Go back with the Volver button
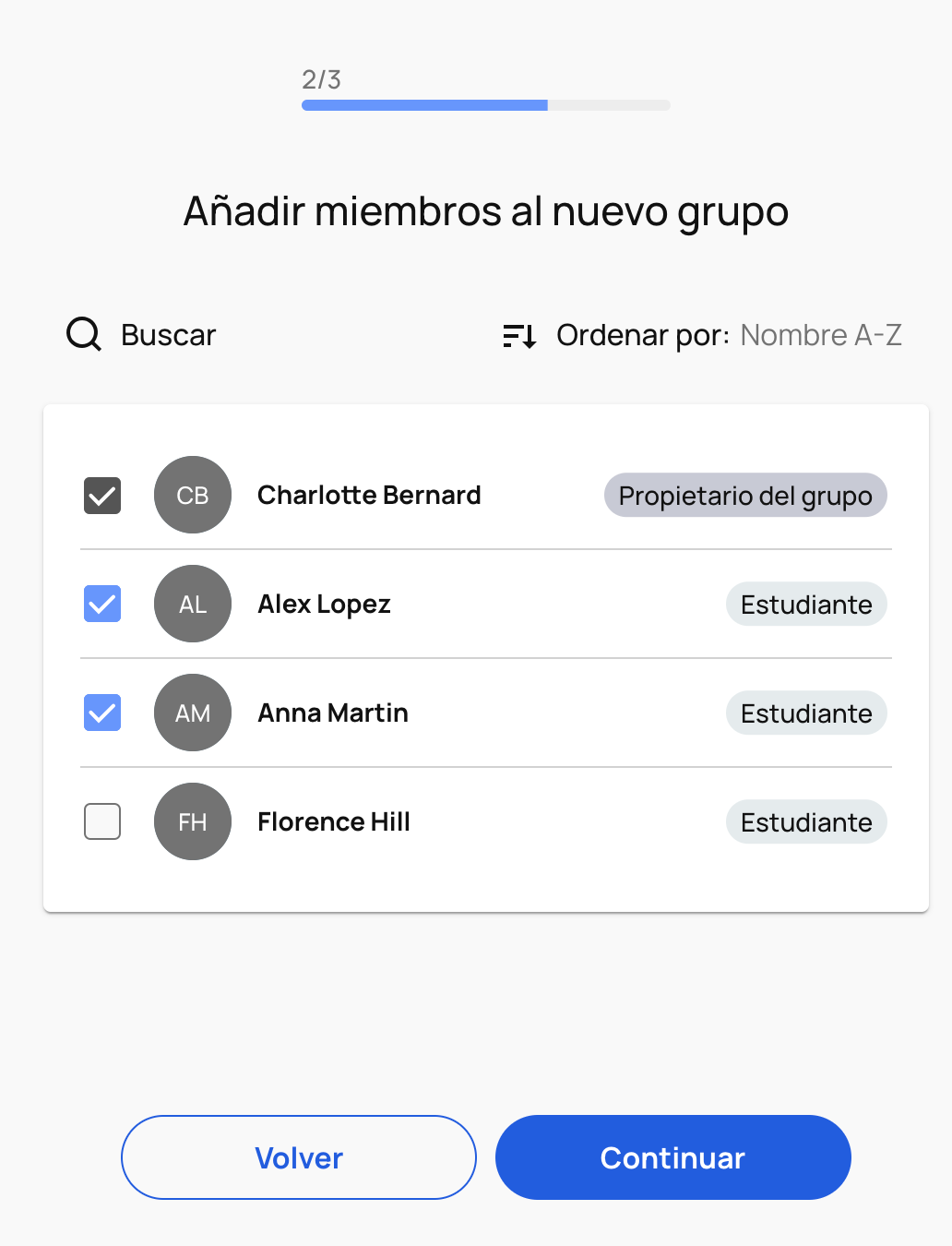952x1246 pixels. pos(299,1157)
